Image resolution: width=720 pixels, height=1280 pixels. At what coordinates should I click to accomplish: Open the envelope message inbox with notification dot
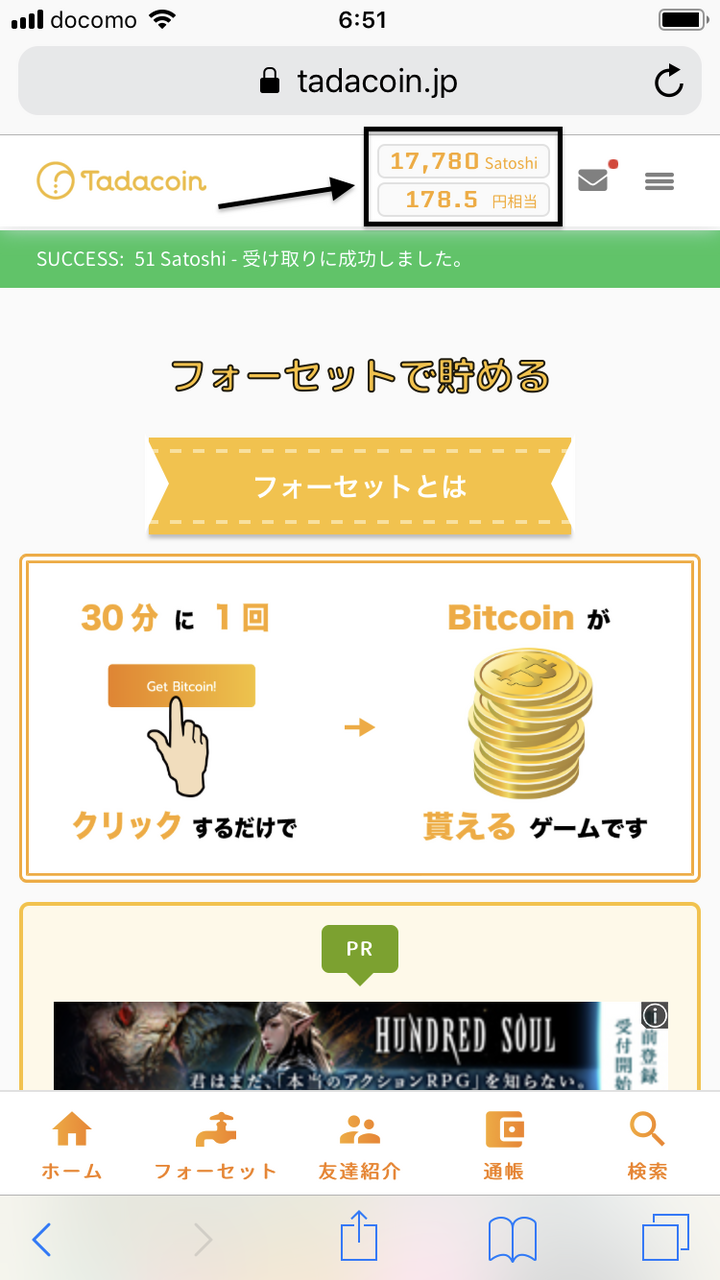point(593,180)
